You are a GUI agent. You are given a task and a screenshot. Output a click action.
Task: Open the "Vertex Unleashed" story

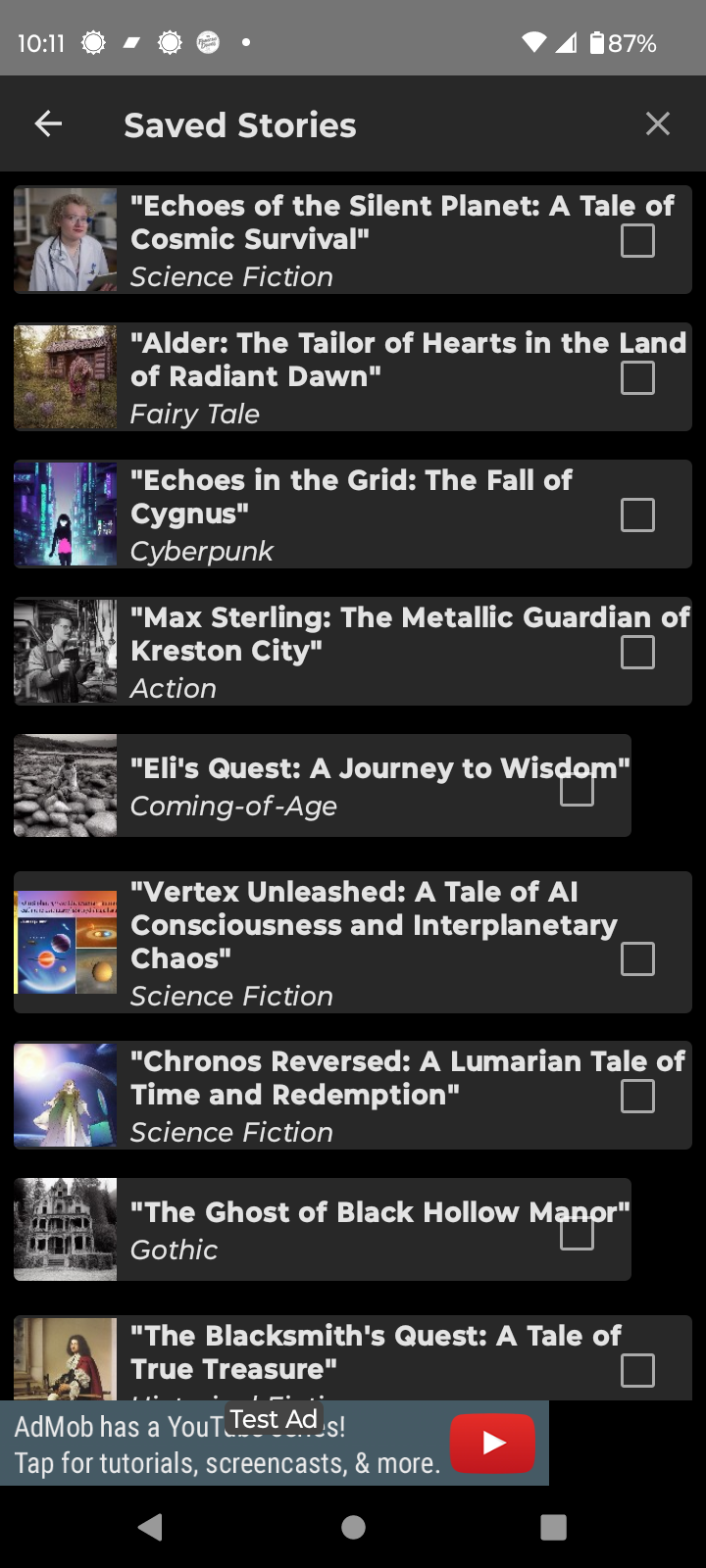[x=353, y=943]
